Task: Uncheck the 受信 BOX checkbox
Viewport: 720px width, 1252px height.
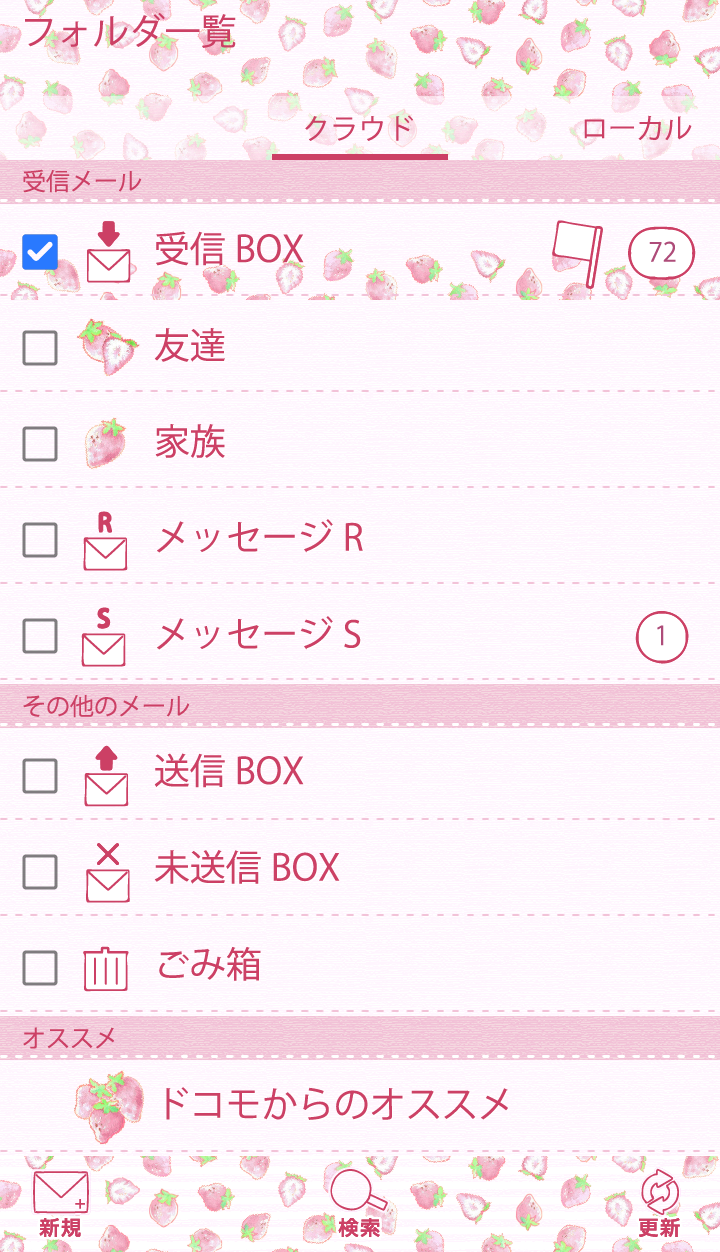Action: coord(40,252)
